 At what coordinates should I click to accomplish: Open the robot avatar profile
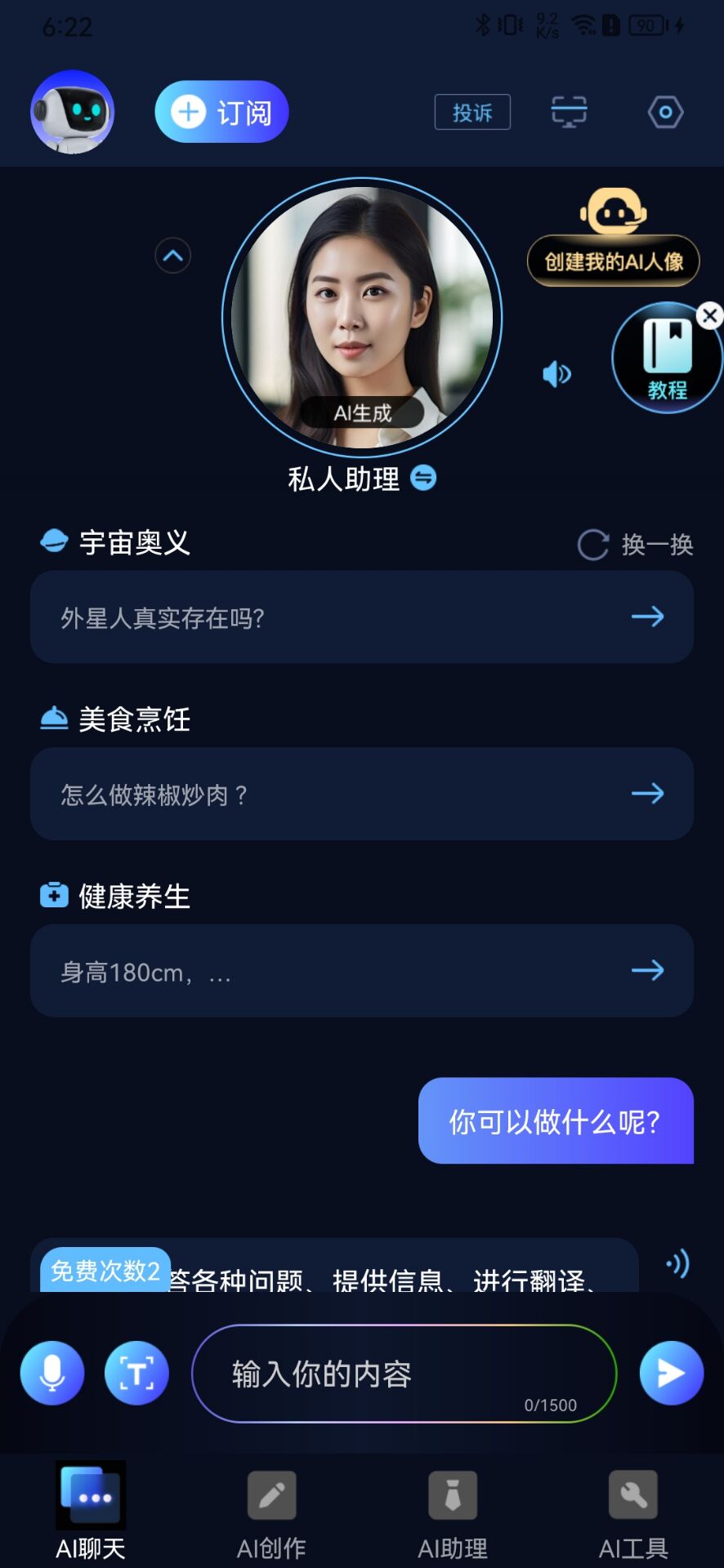pyautogui.click(x=72, y=112)
